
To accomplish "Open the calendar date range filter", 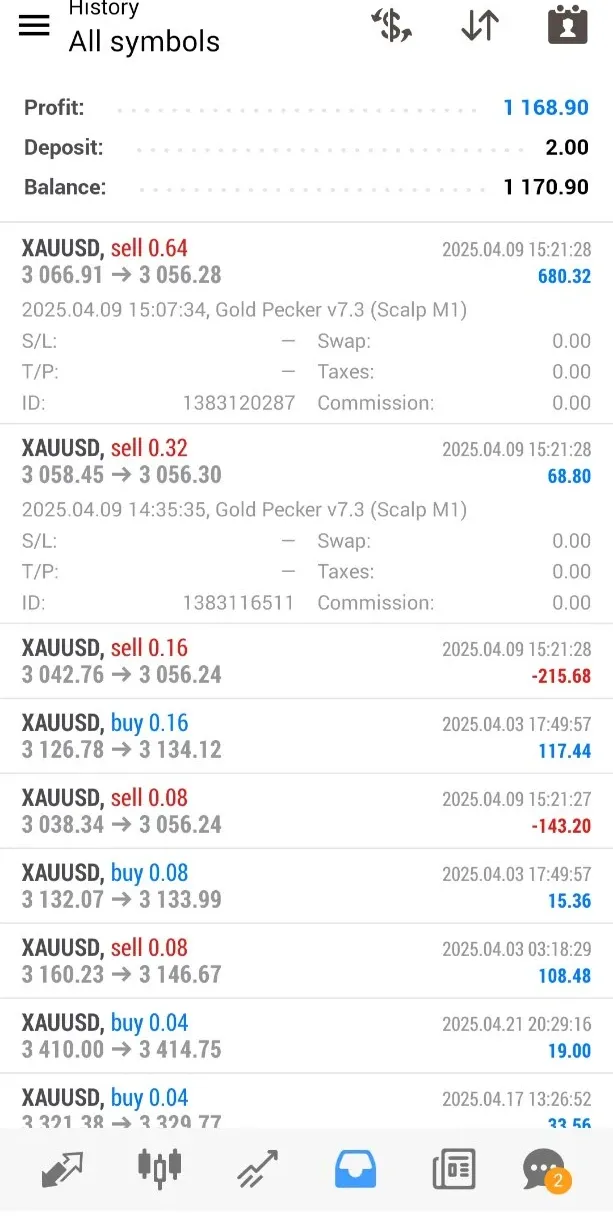I will pyautogui.click(x=567, y=26).
